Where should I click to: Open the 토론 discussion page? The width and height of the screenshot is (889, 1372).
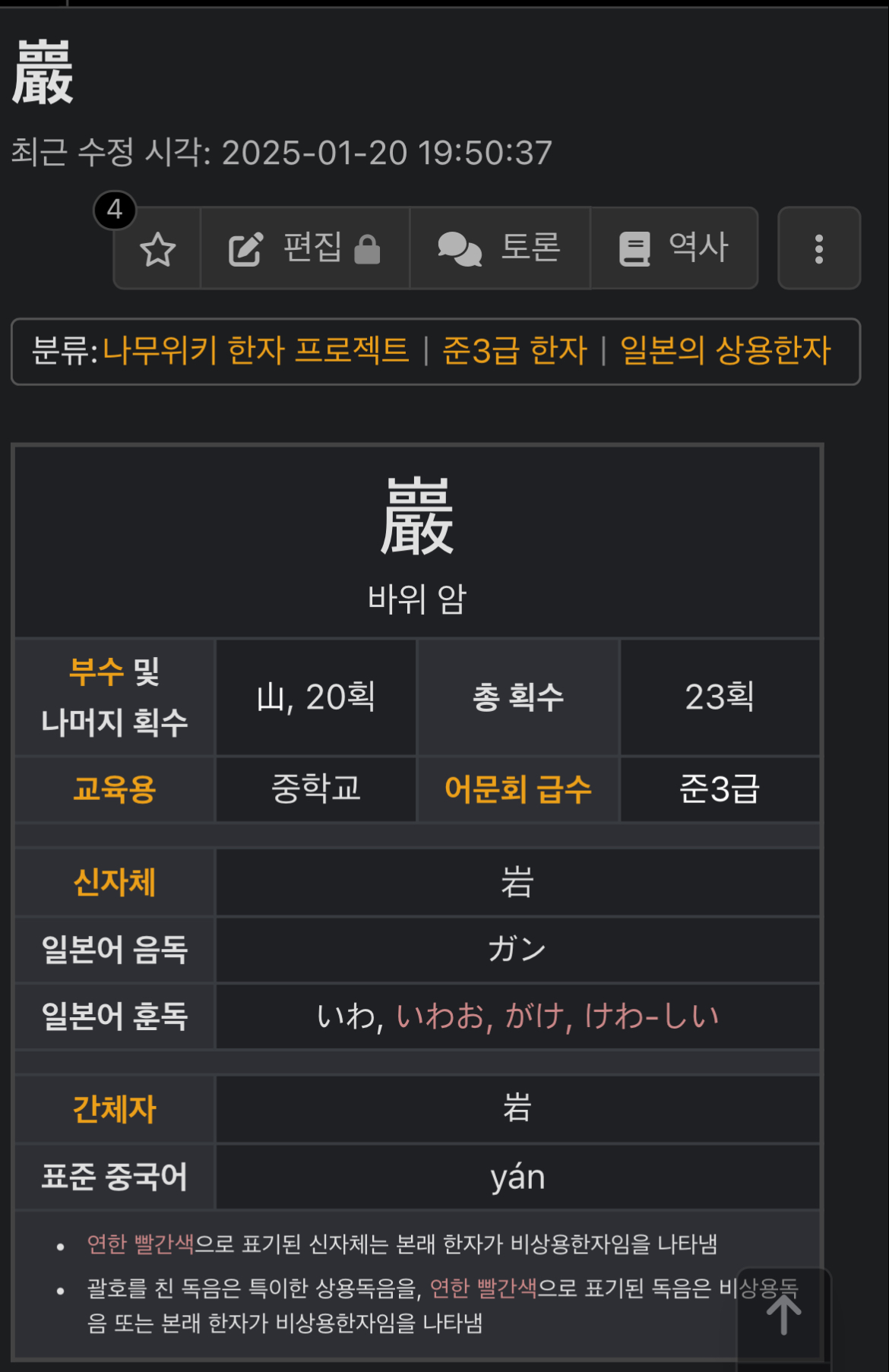(500, 249)
